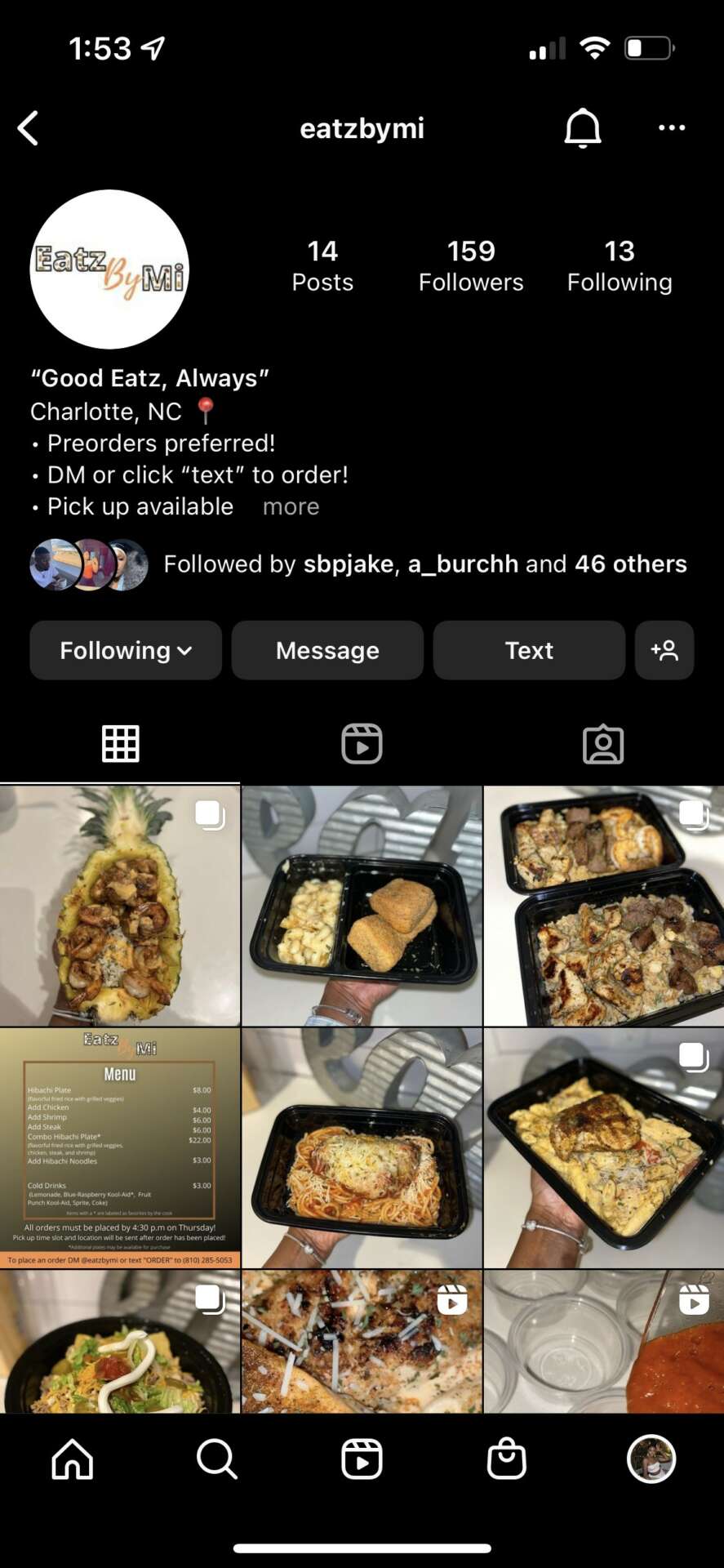Open the Eatz By Mi menu post
This screenshot has height=1568, width=724.
120,1147
